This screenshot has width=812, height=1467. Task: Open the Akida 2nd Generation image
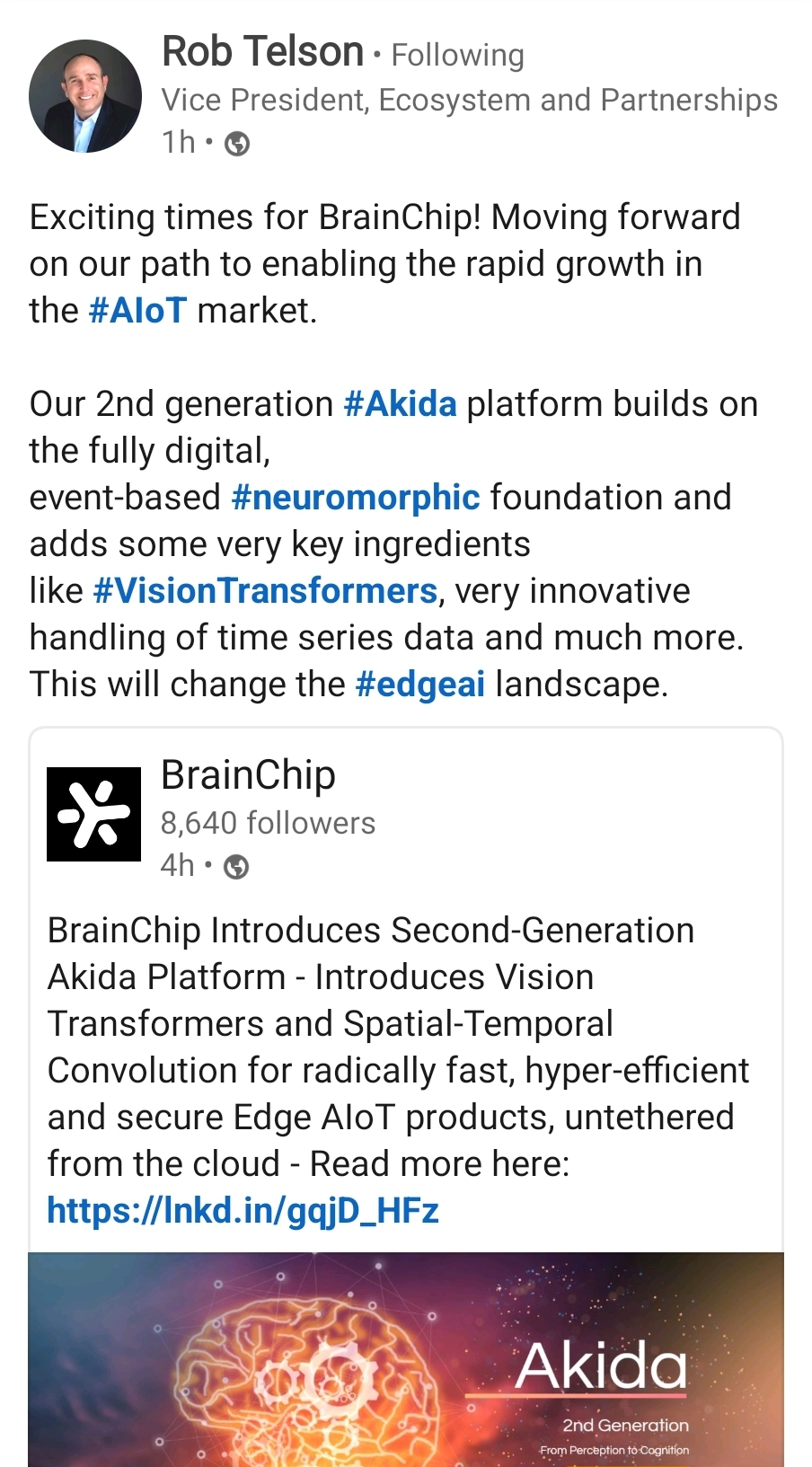coord(405,1358)
